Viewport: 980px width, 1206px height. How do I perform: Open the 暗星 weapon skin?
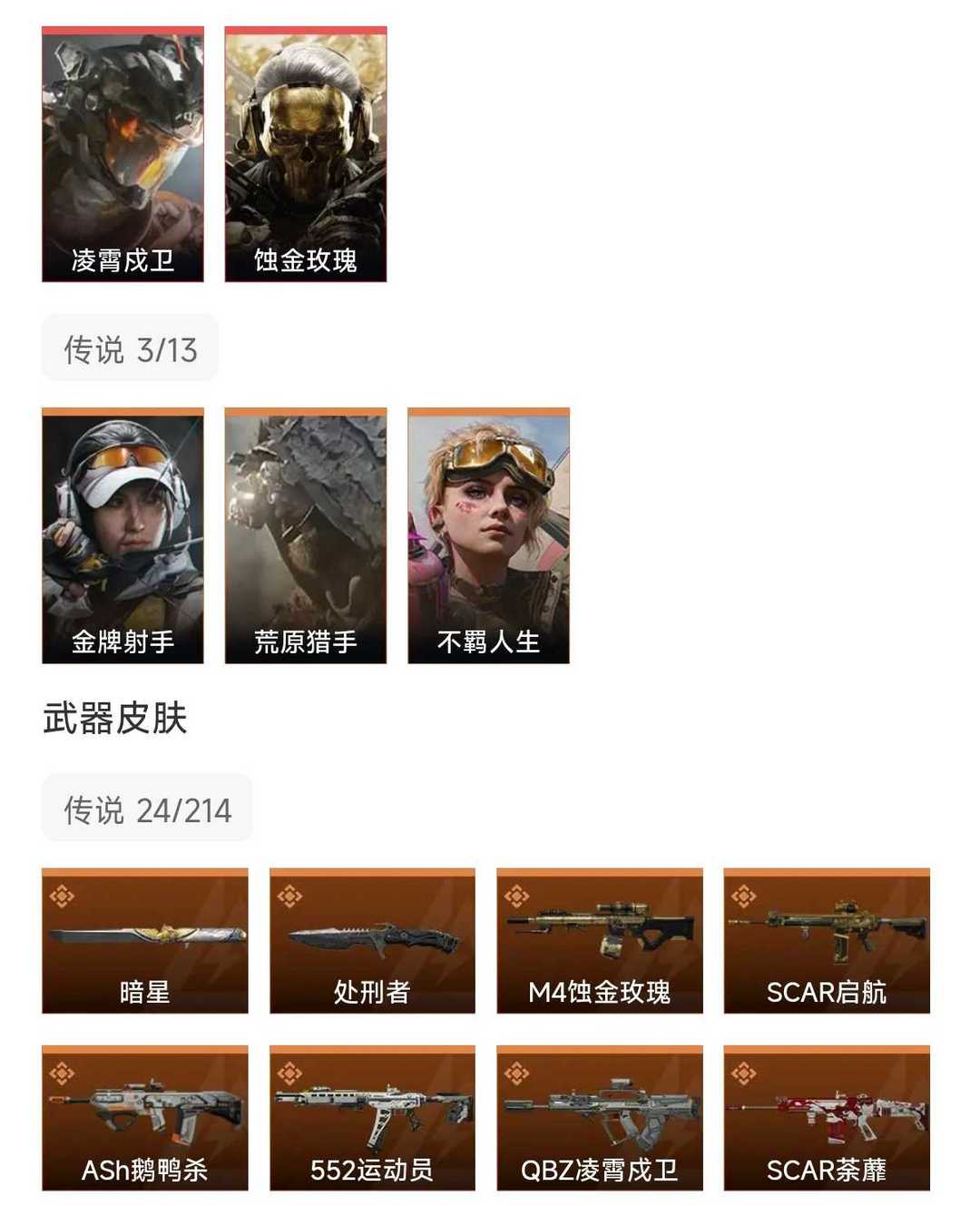pyautogui.click(x=145, y=941)
